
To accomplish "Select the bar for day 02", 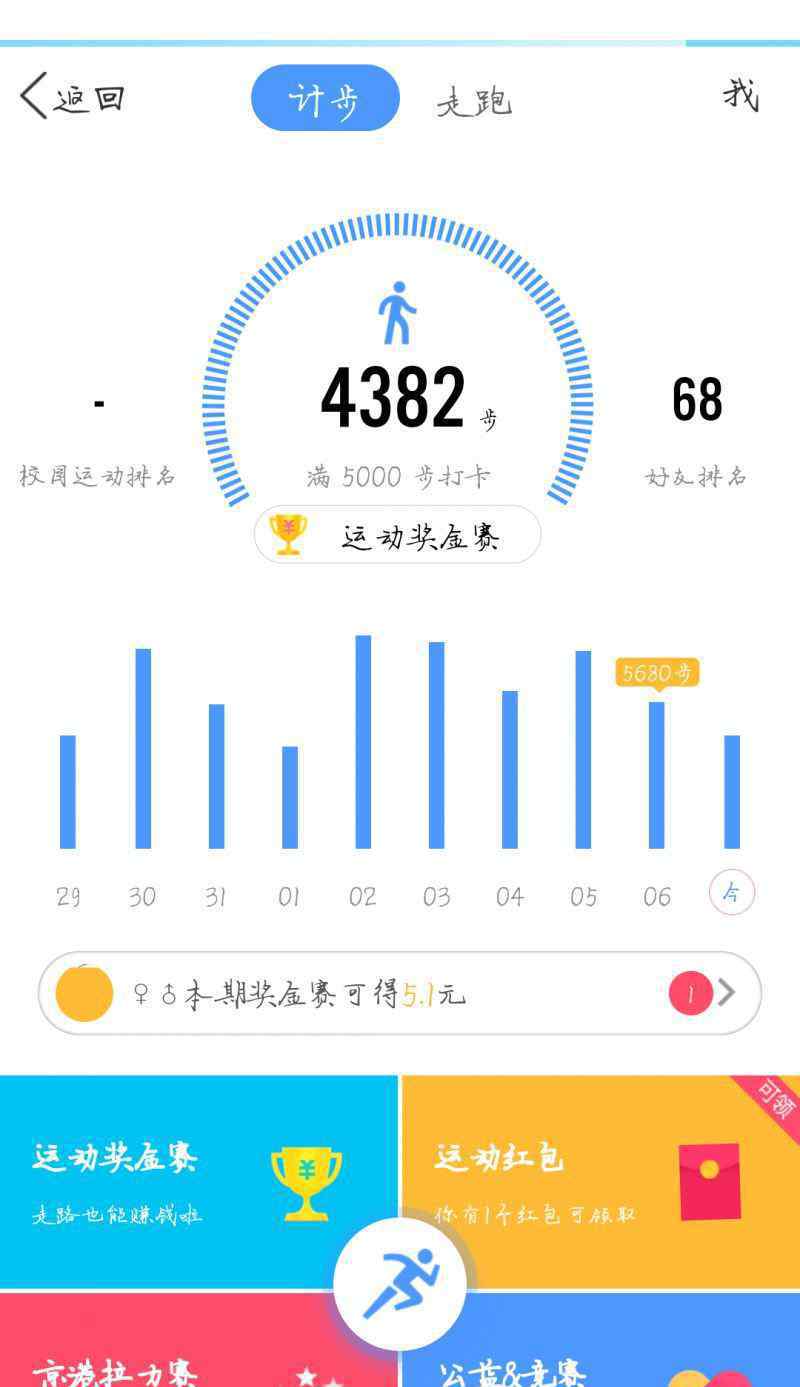I will pos(363,742).
